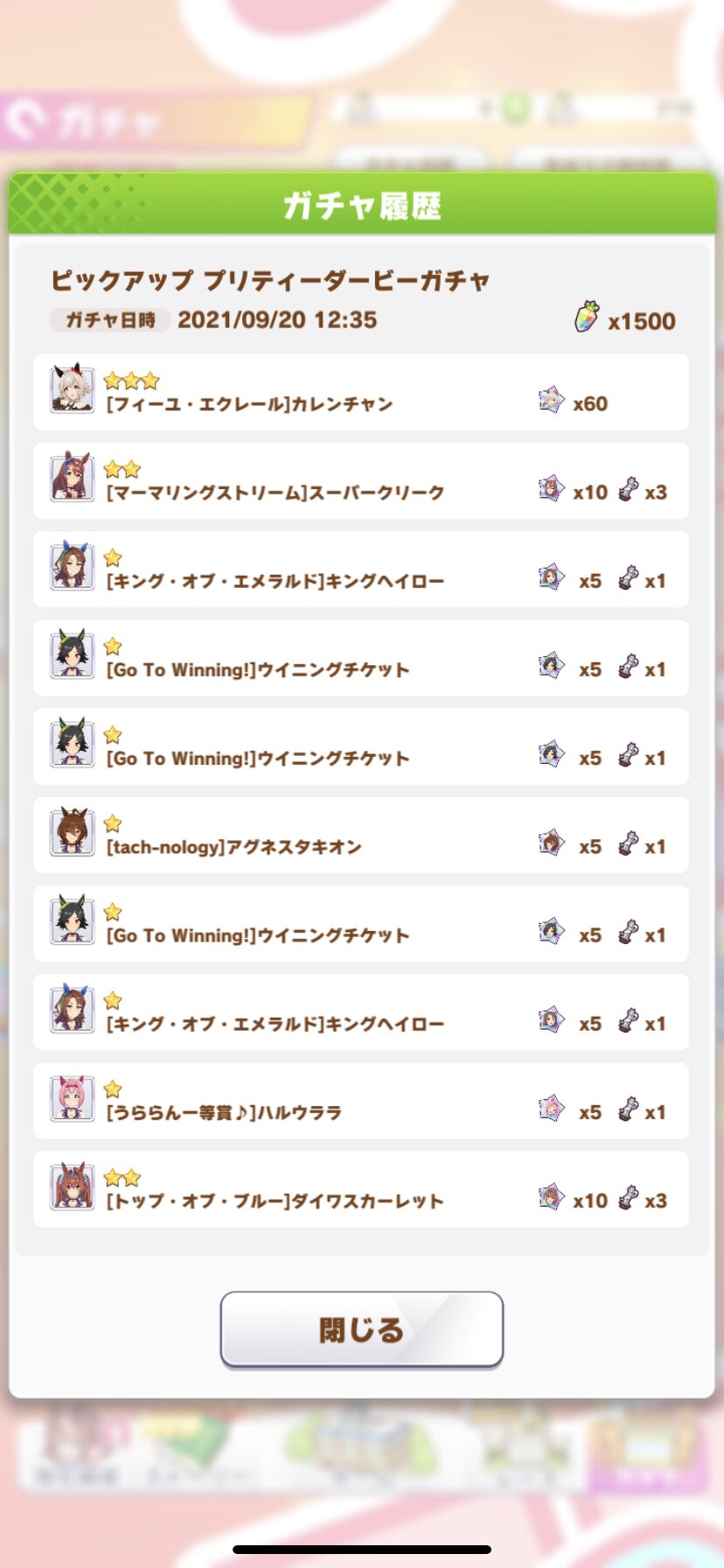Close the gacha history dialog with 閉じる
Image resolution: width=724 pixels, height=1568 pixels.
point(361,1329)
